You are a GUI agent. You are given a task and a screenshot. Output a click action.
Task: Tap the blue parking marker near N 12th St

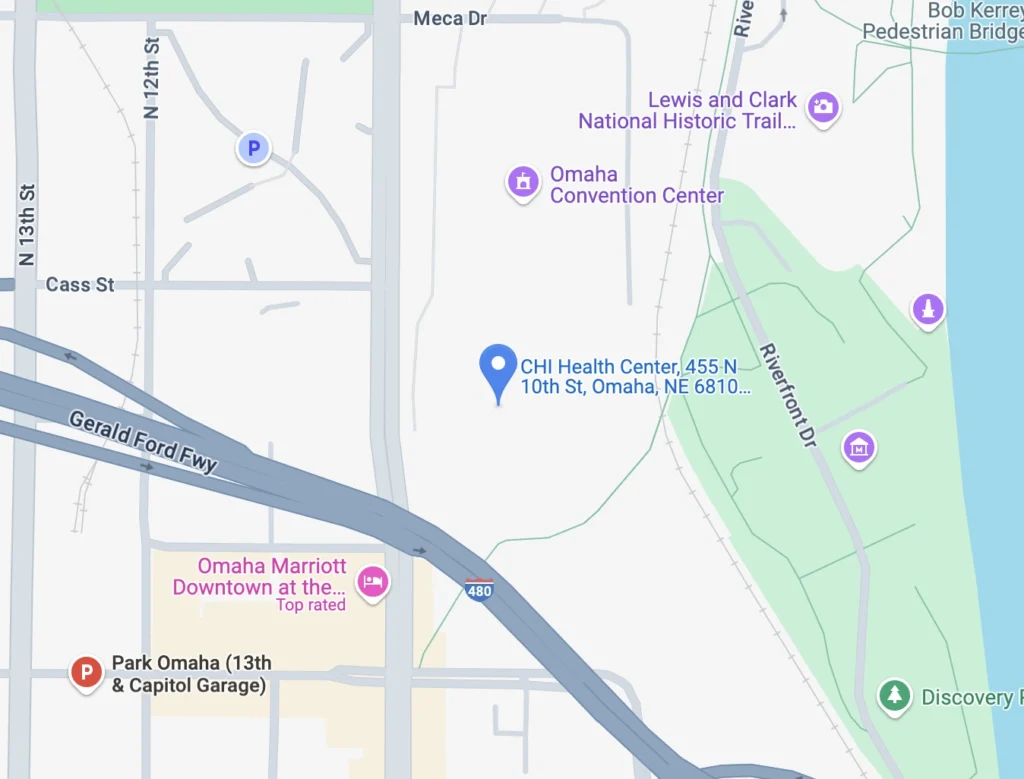pyautogui.click(x=254, y=150)
